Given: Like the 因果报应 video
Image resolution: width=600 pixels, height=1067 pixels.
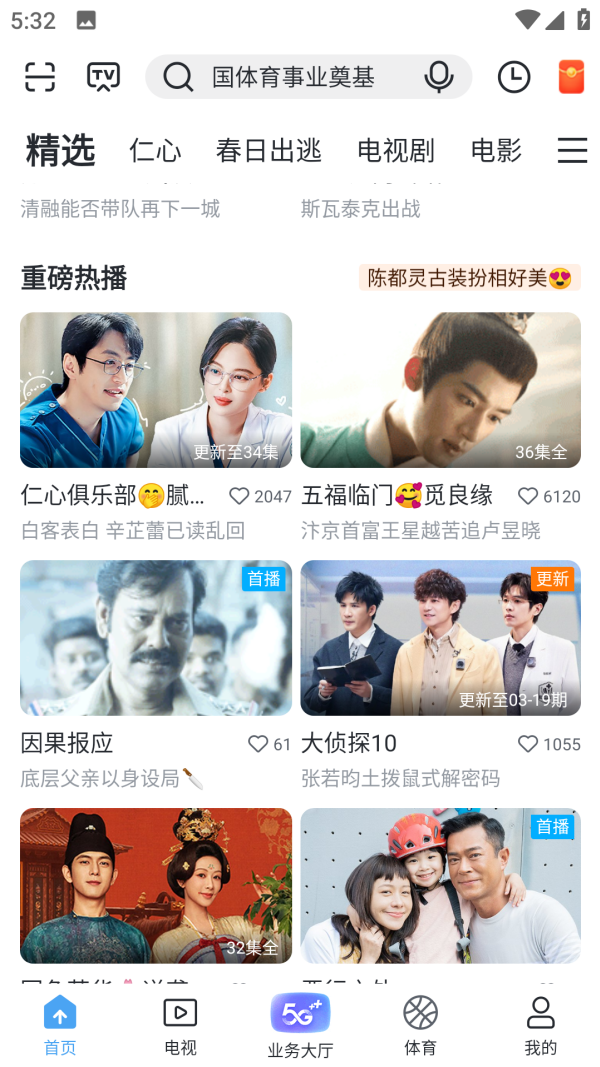Looking at the screenshot, I should pyautogui.click(x=259, y=744).
